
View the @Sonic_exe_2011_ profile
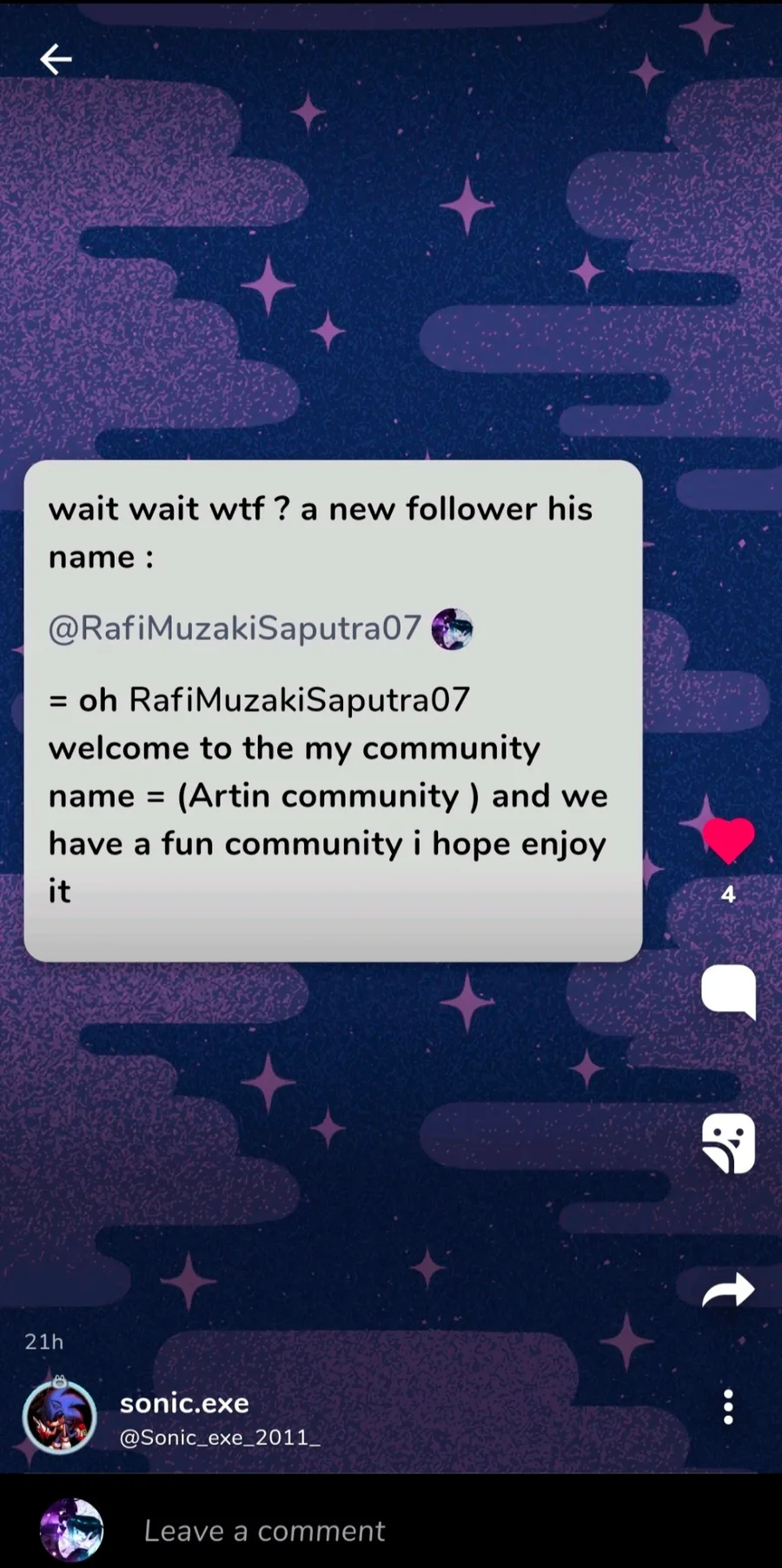[220, 1438]
